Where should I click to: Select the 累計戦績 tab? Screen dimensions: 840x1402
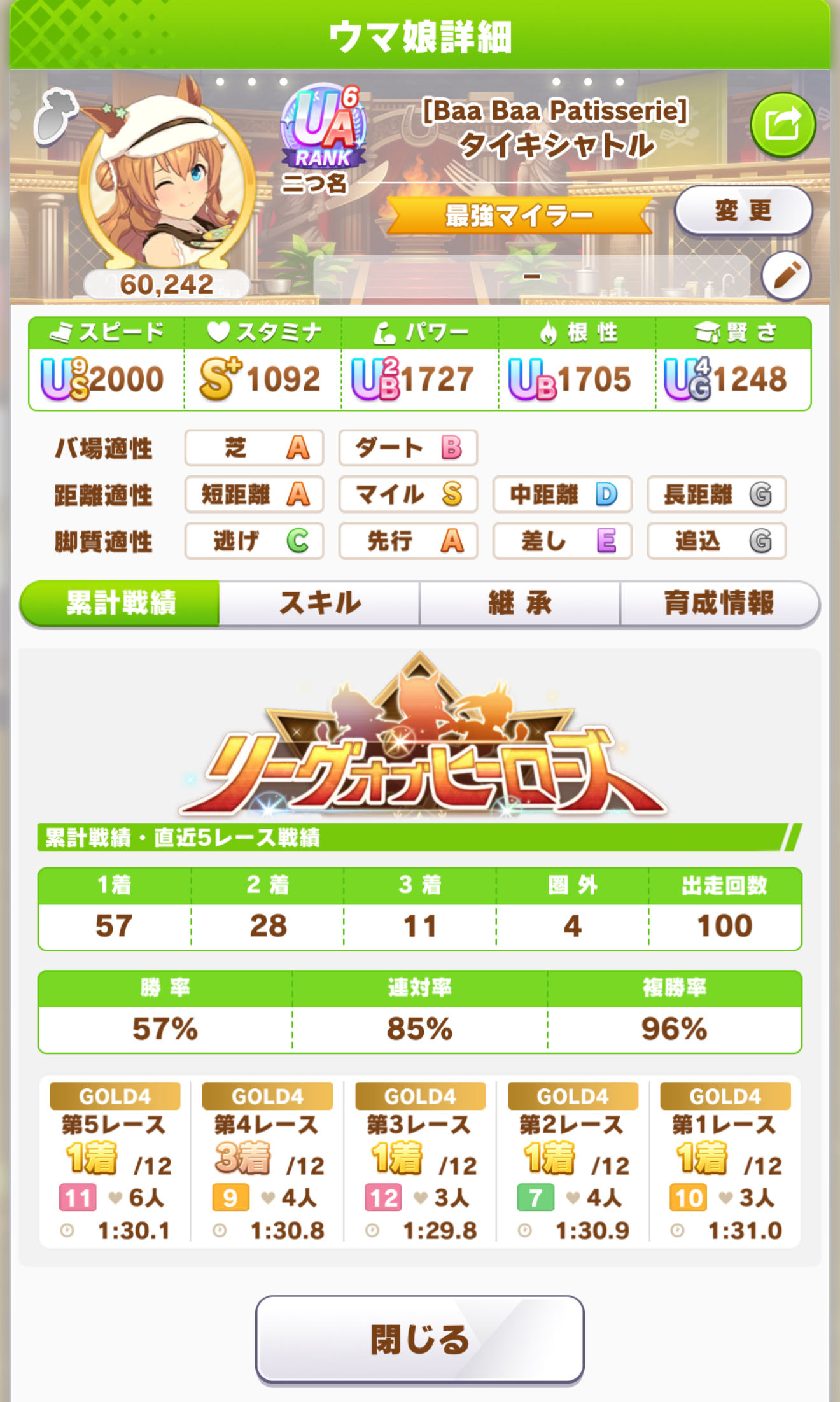(x=120, y=603)
